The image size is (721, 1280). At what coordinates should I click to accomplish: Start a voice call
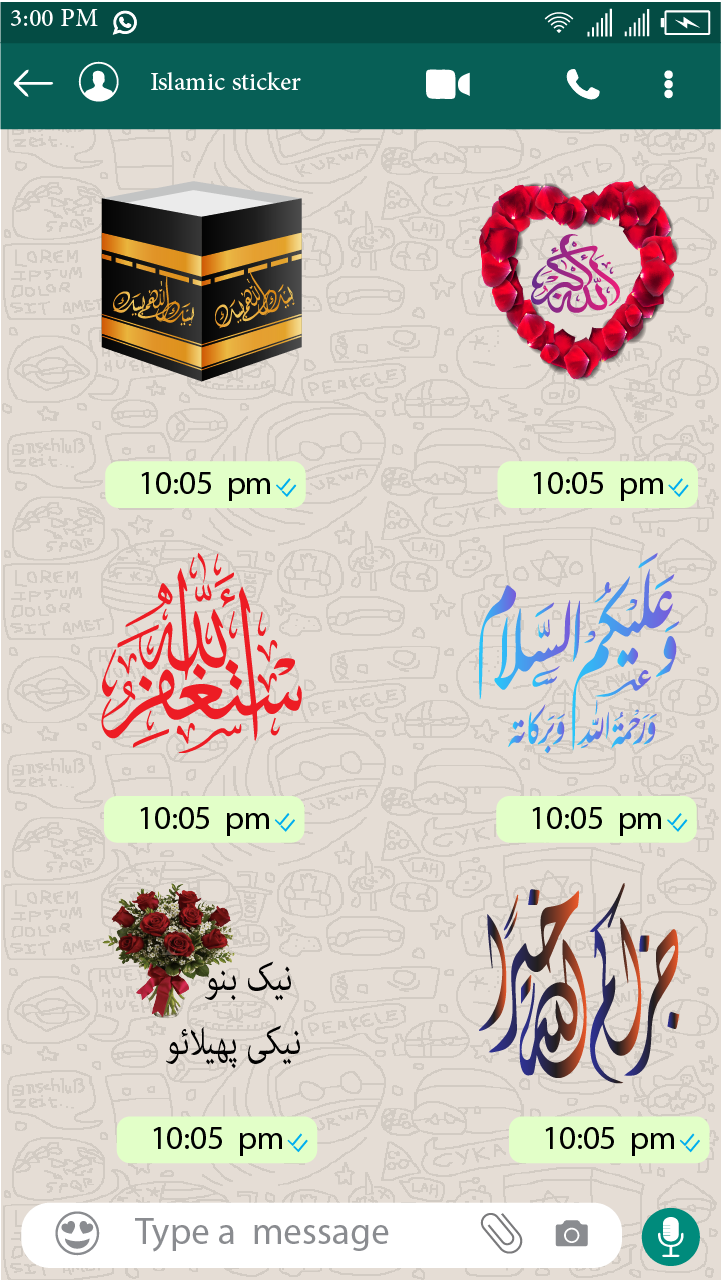[x=582, y=85]
